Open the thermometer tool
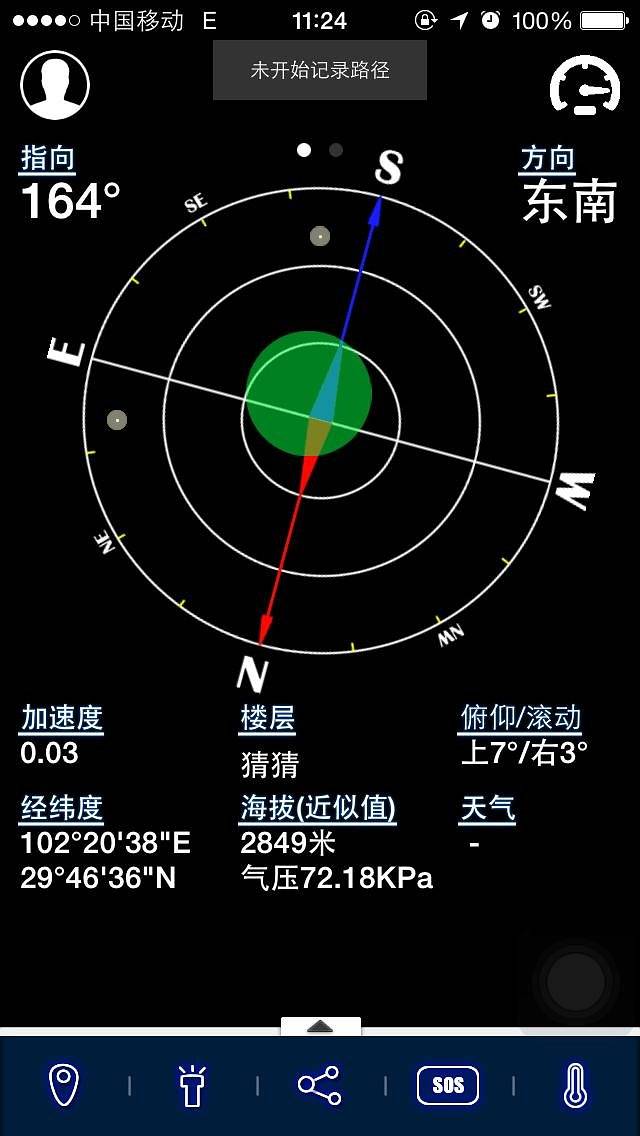 pyautogui.click(x=575, y=1085)
